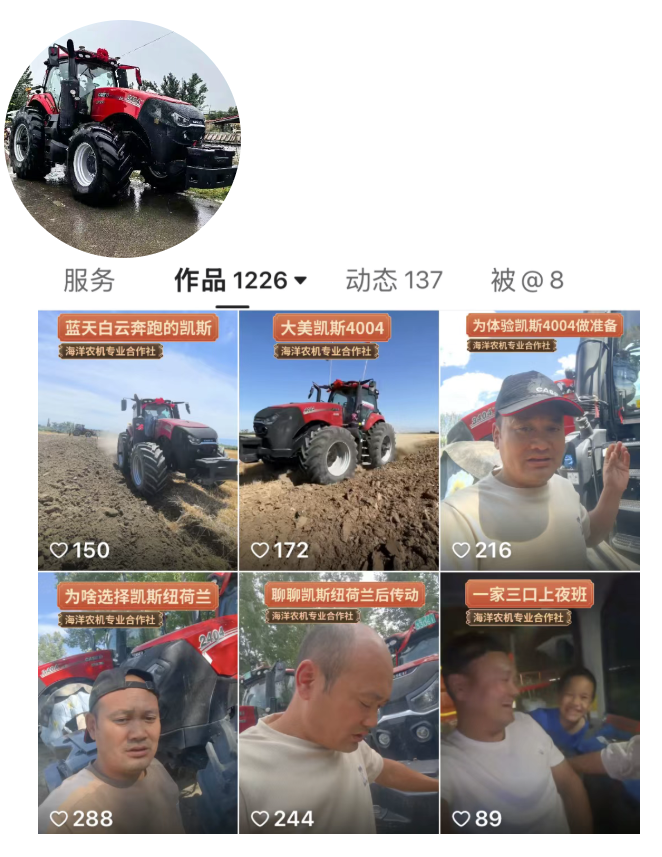
Task: Open the red tractor profile avatar
Action: [x=123, y=139]
